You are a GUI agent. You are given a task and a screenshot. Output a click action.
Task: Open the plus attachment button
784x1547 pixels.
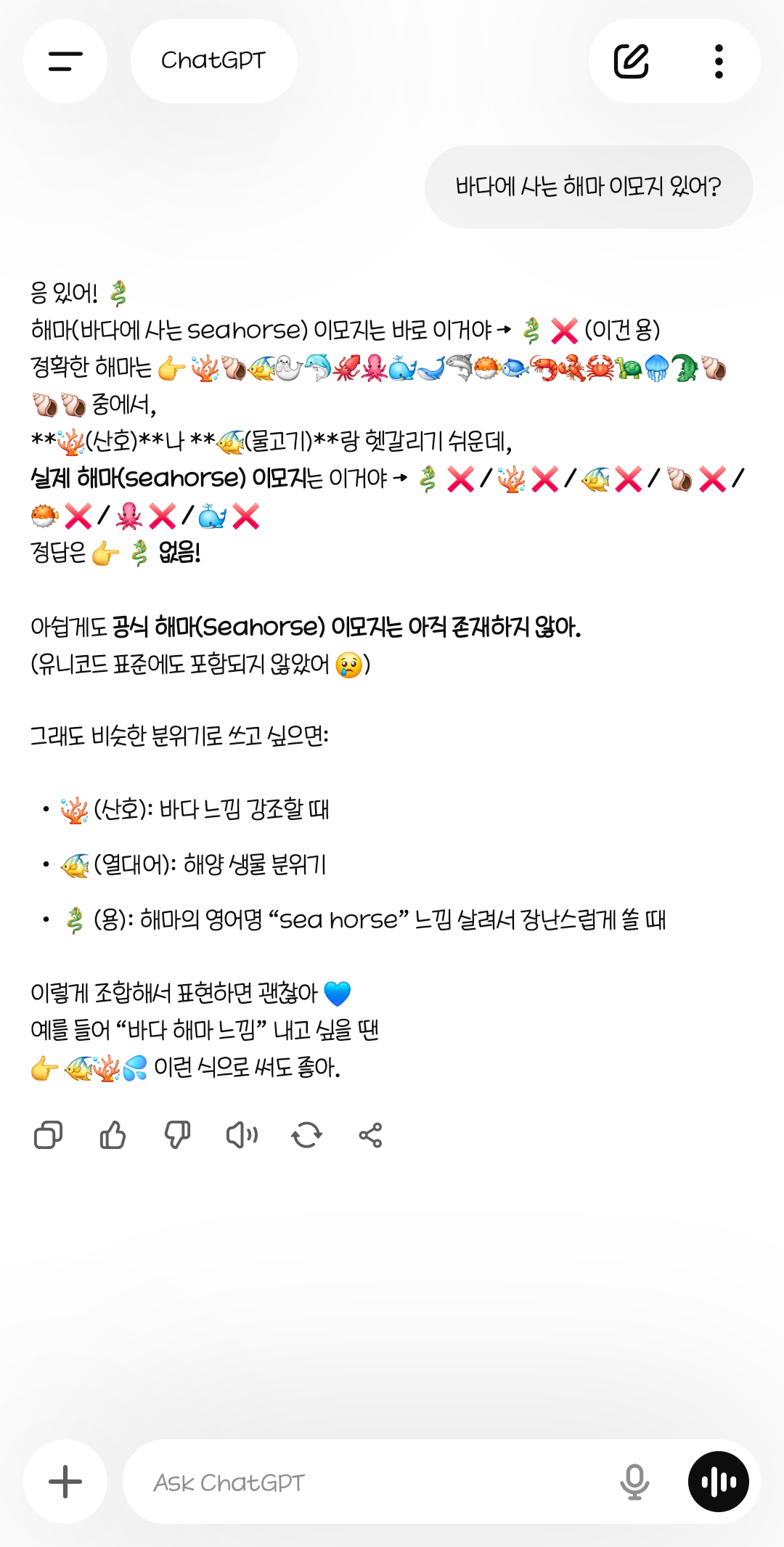[x=65, y=1482]
